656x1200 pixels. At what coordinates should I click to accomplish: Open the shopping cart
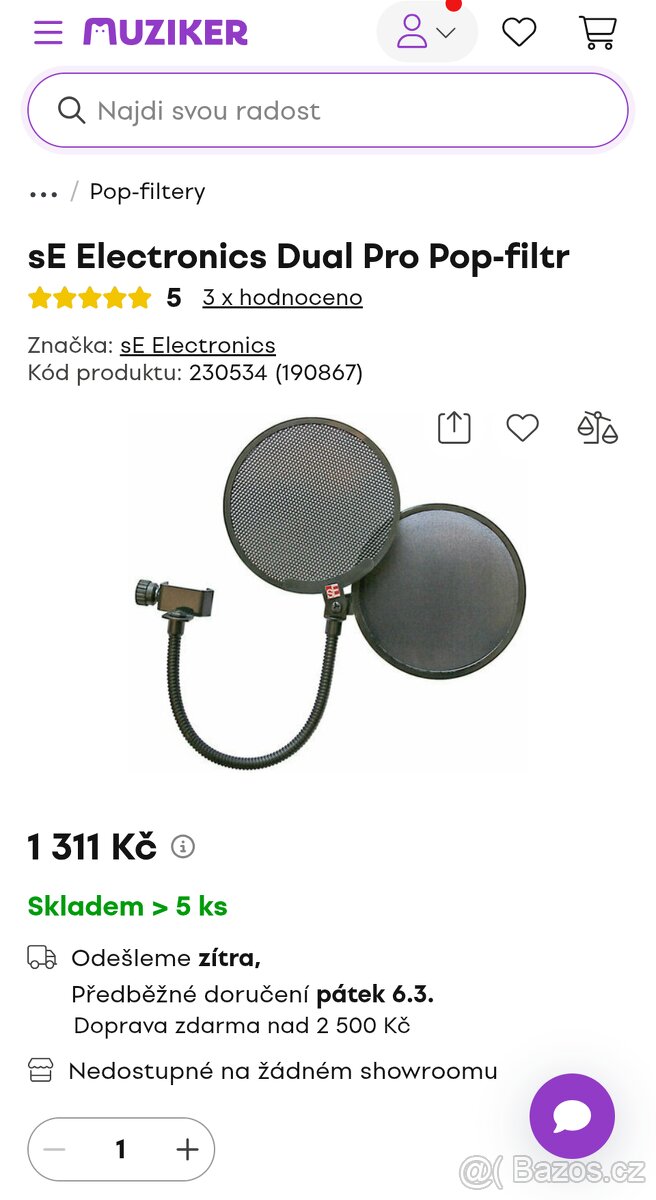(x=598, y=32)
